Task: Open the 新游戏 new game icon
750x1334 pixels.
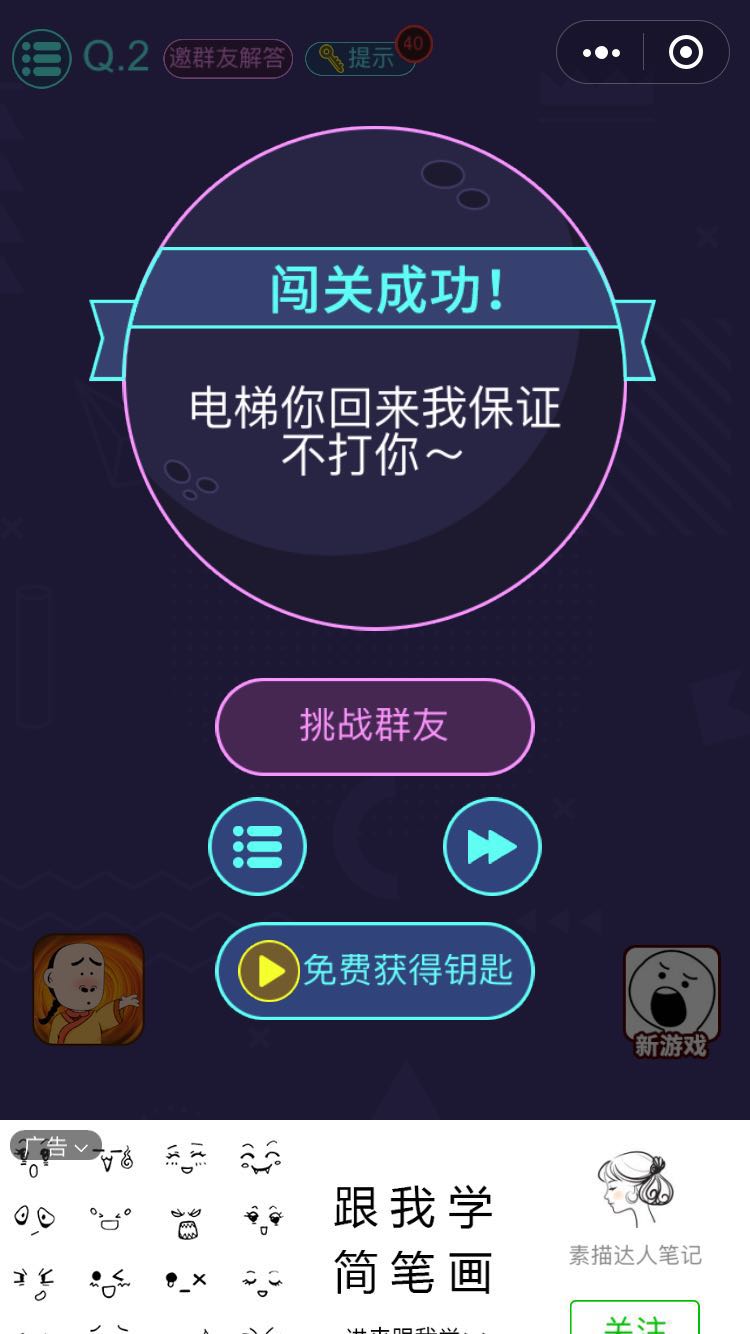Action: (x=671, y=1000)
